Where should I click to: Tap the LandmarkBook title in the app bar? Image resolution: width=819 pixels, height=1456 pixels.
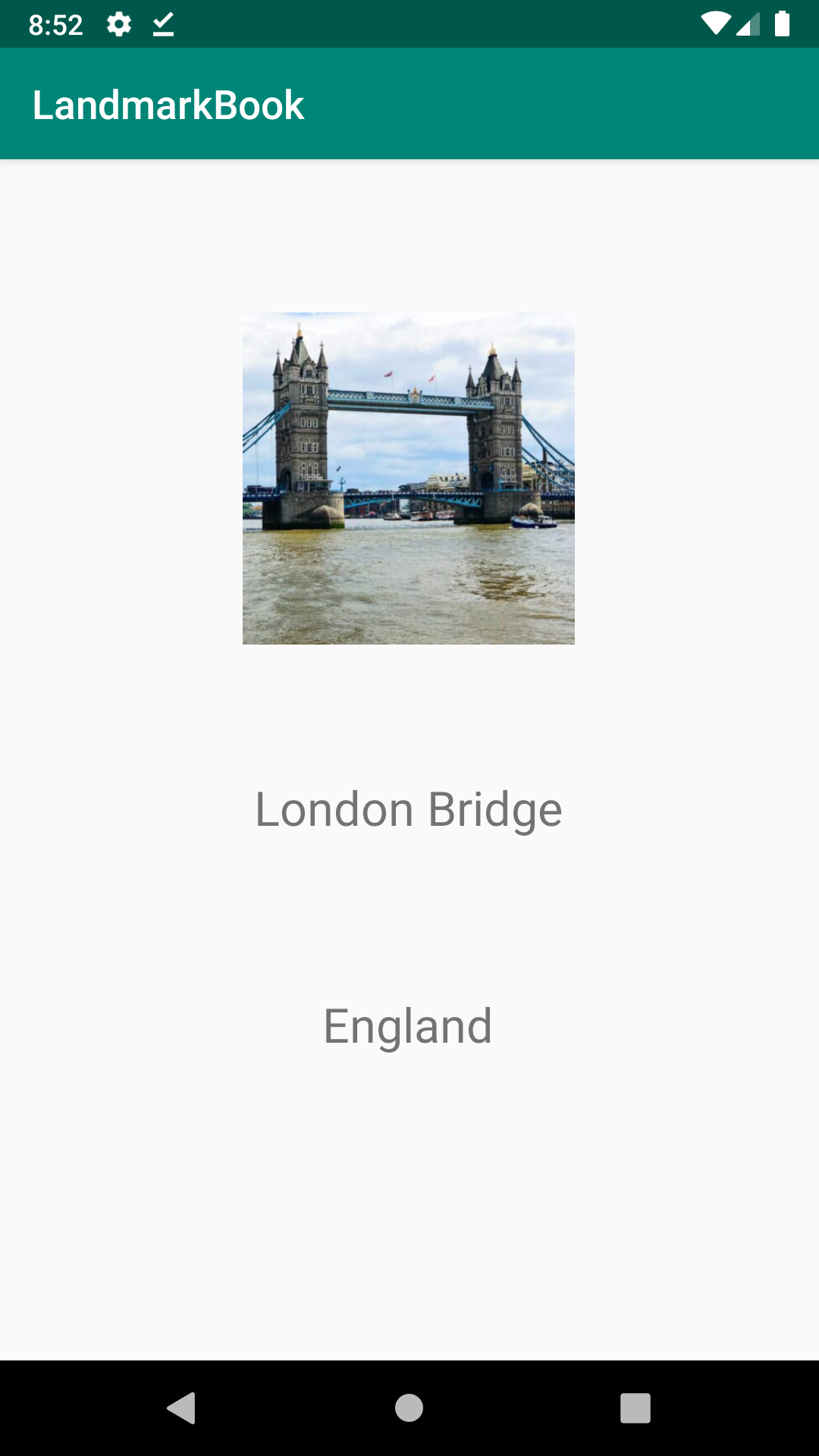(x=168, y=103)
